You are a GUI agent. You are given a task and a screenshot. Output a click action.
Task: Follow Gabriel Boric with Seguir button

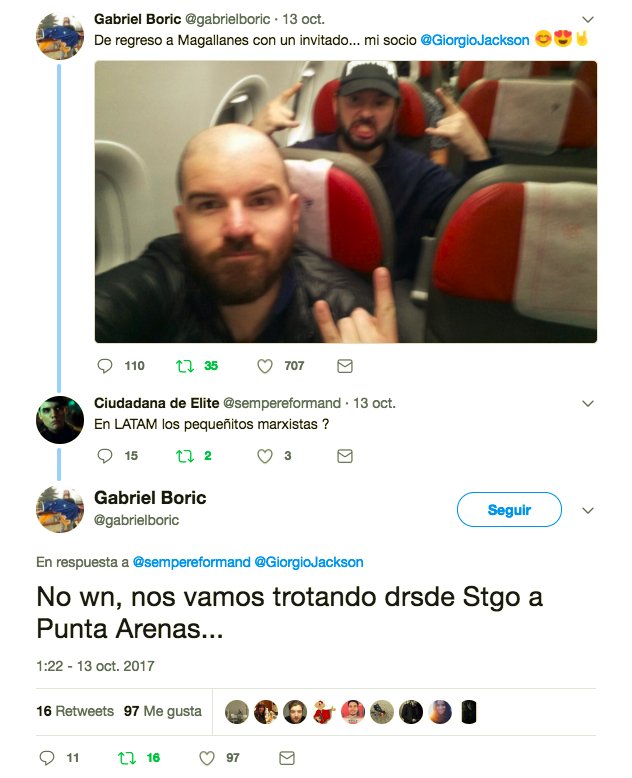[x=509, y=510]
